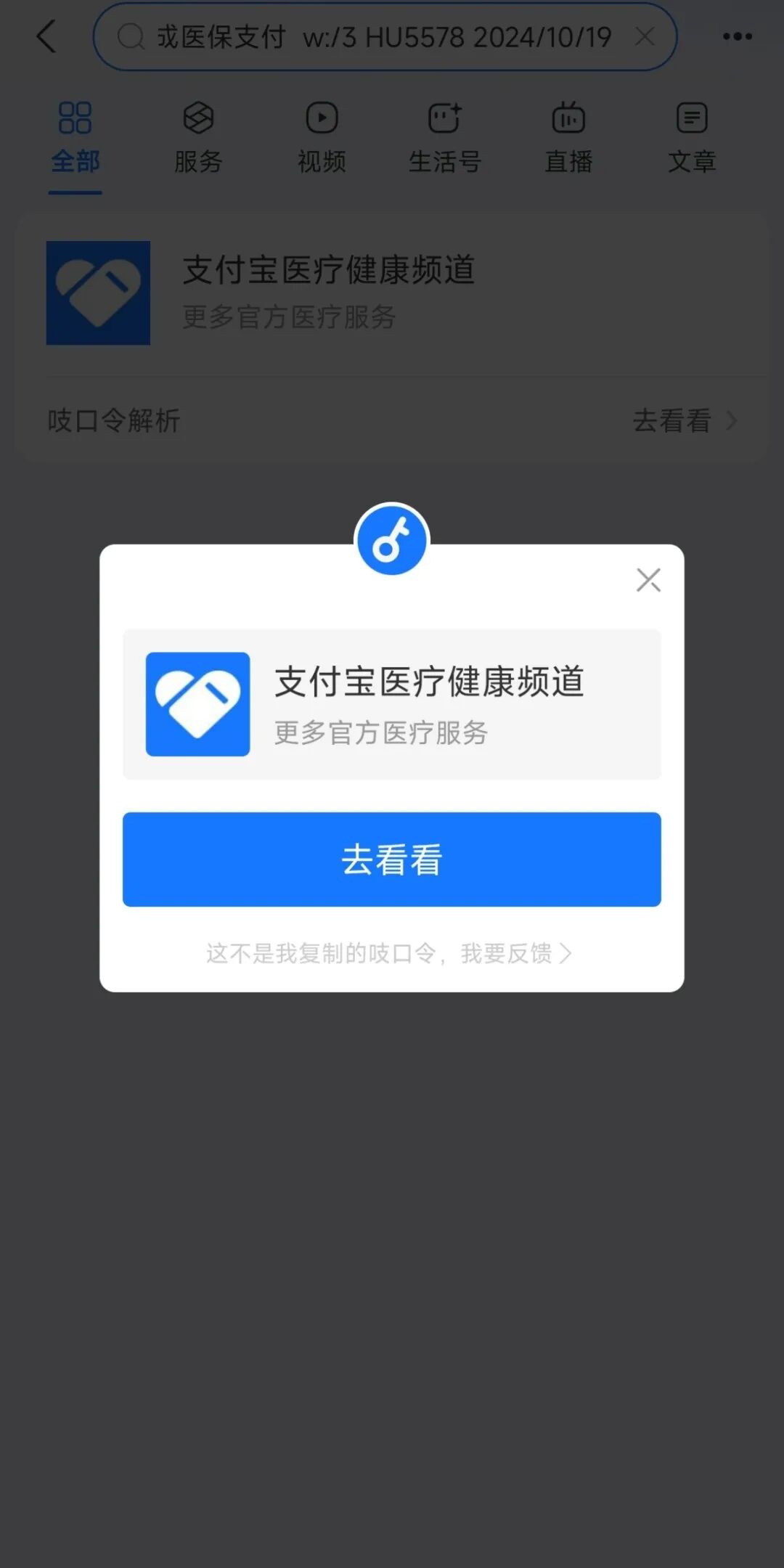Screen dimensions: 784x1568
Task: Click the arrow after 我要反馈
Action: coord(567,953)
